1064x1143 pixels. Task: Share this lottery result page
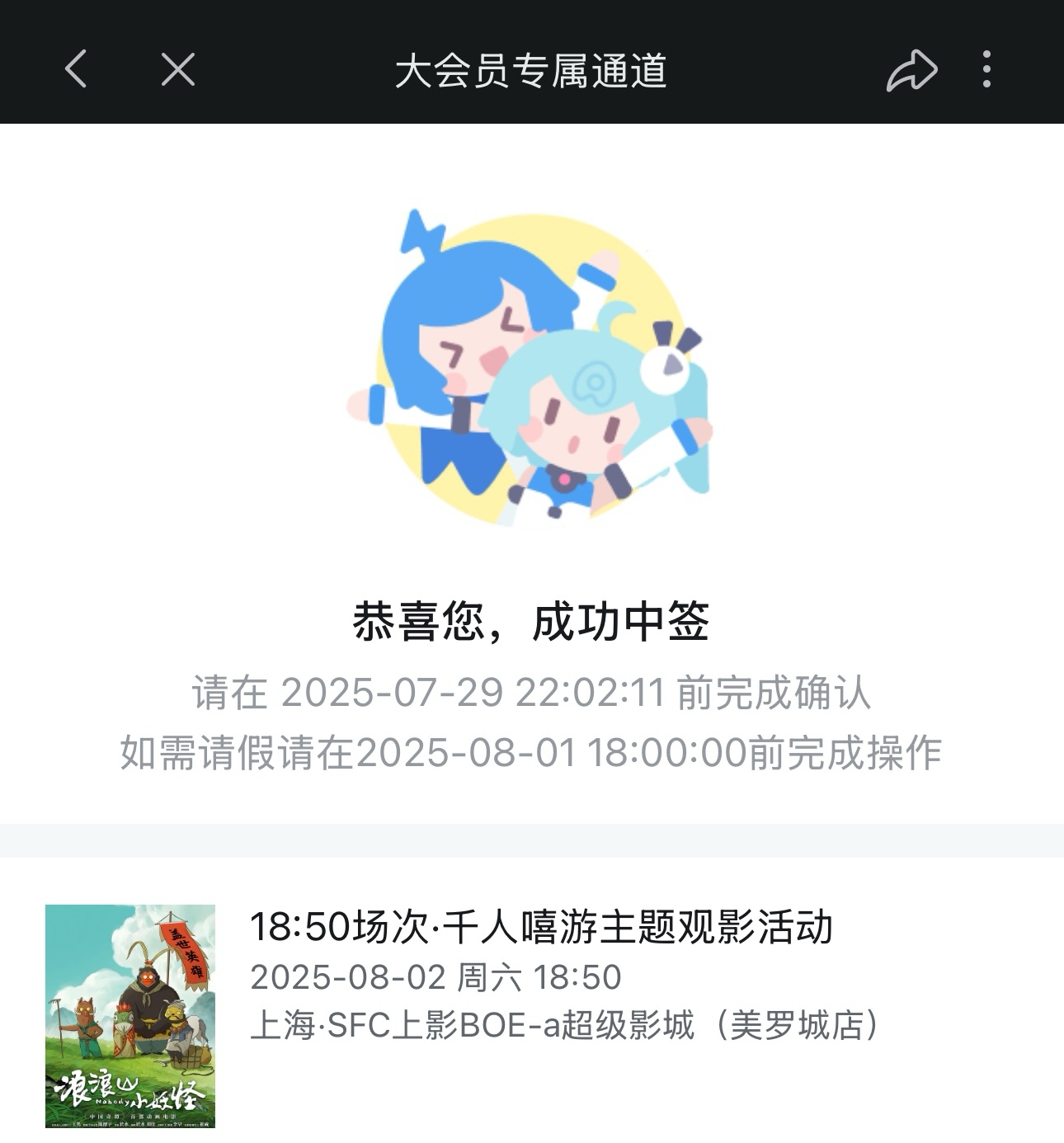[x=911, y=70]
